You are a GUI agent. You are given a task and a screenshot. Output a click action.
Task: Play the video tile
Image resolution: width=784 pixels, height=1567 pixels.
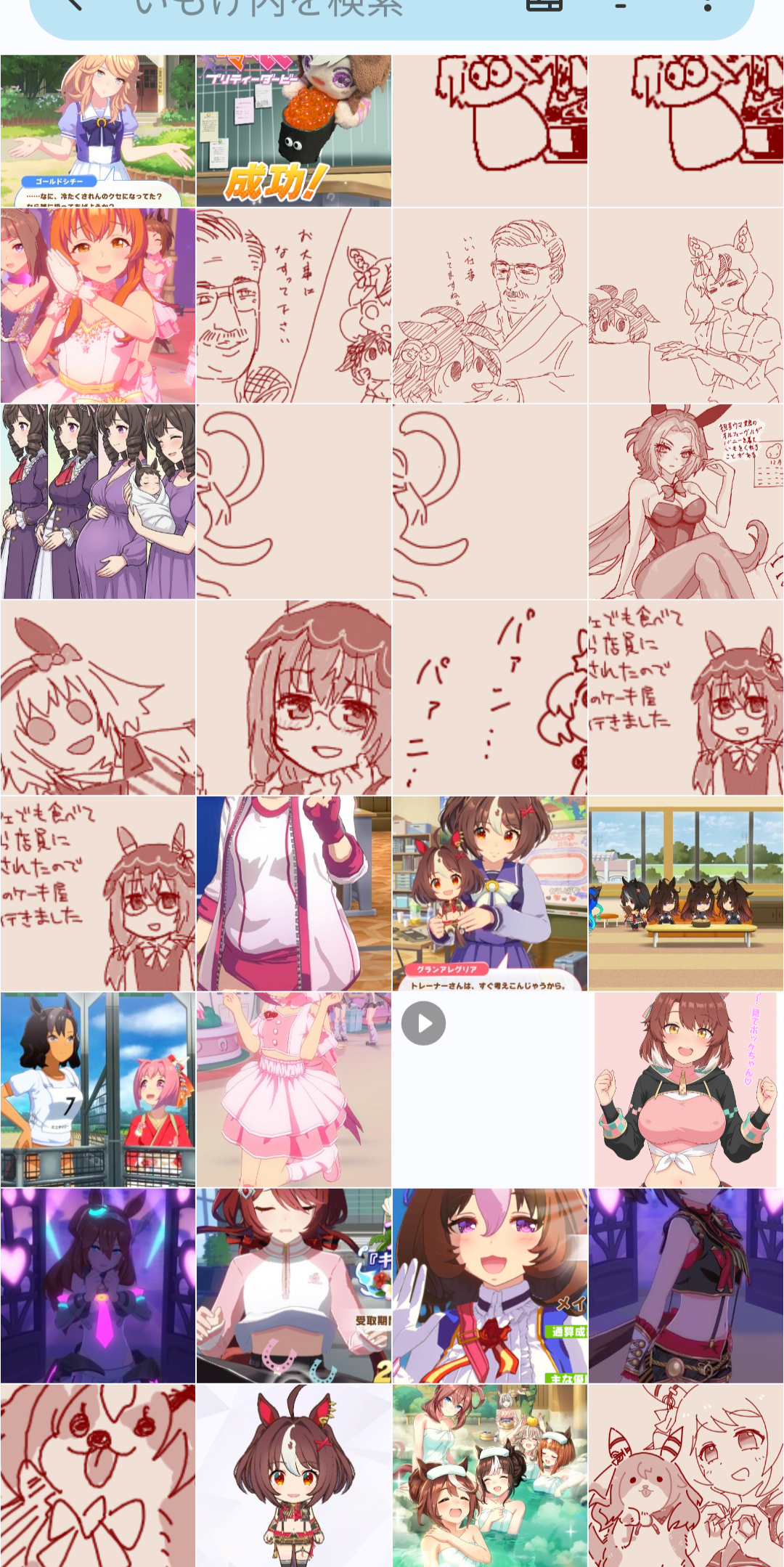pyautogui.click(x=424, y=1023)
